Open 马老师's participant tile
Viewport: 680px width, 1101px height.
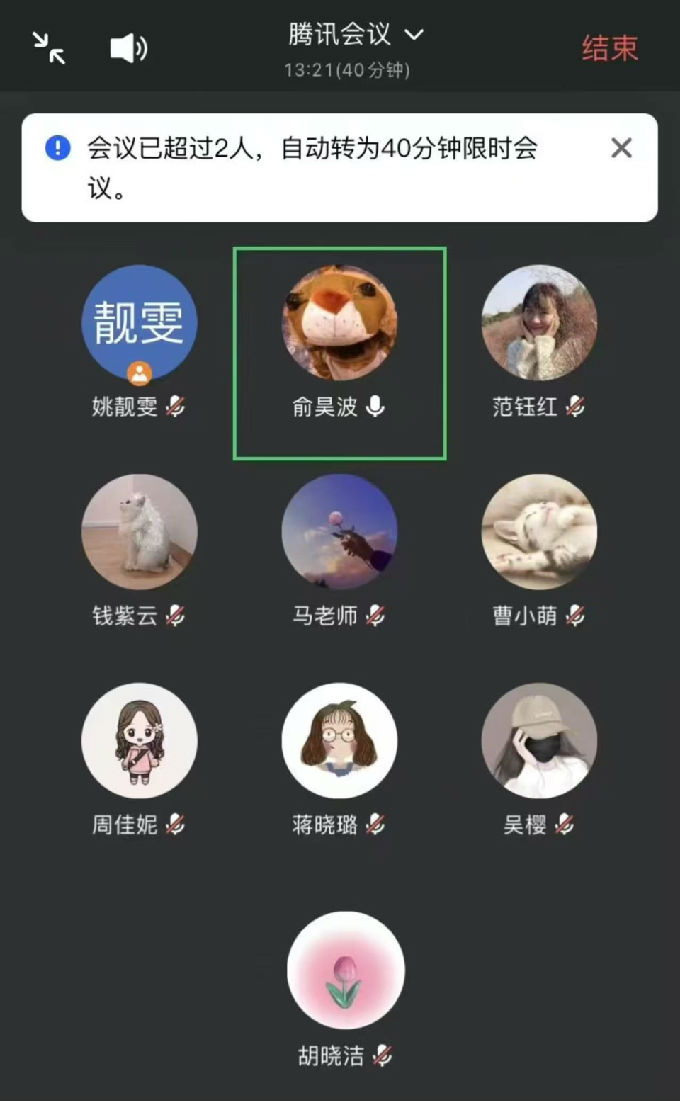(339, 532)
